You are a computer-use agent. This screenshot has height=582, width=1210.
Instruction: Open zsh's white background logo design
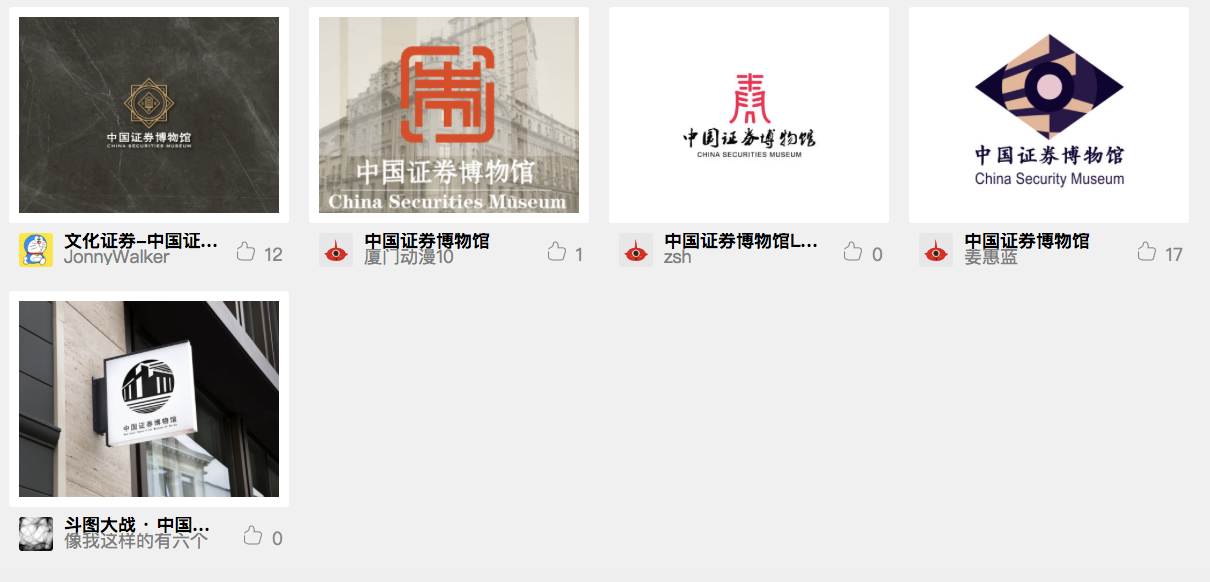pos(749,115)
